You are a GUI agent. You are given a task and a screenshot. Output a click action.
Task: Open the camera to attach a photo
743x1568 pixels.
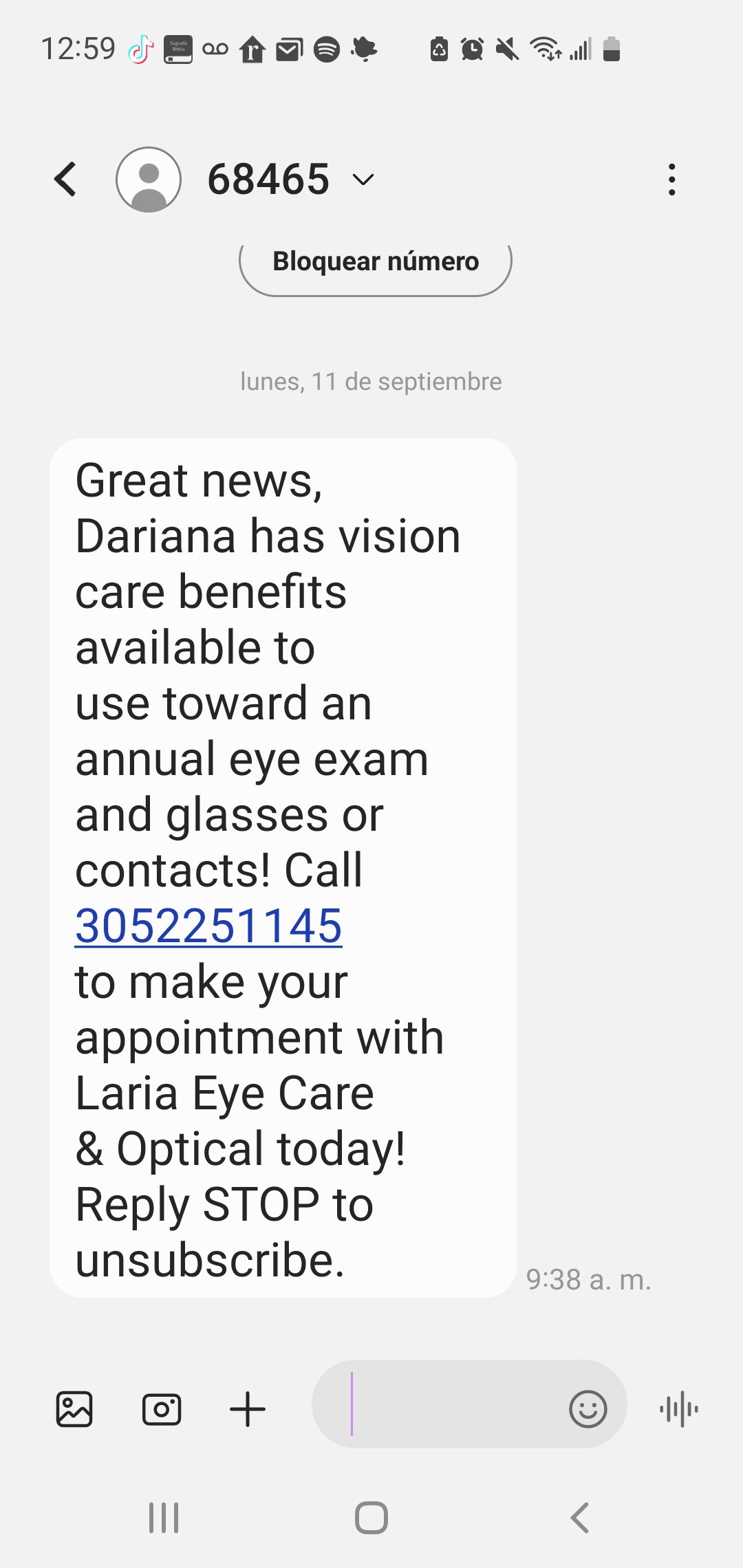tap(162, 1409)
